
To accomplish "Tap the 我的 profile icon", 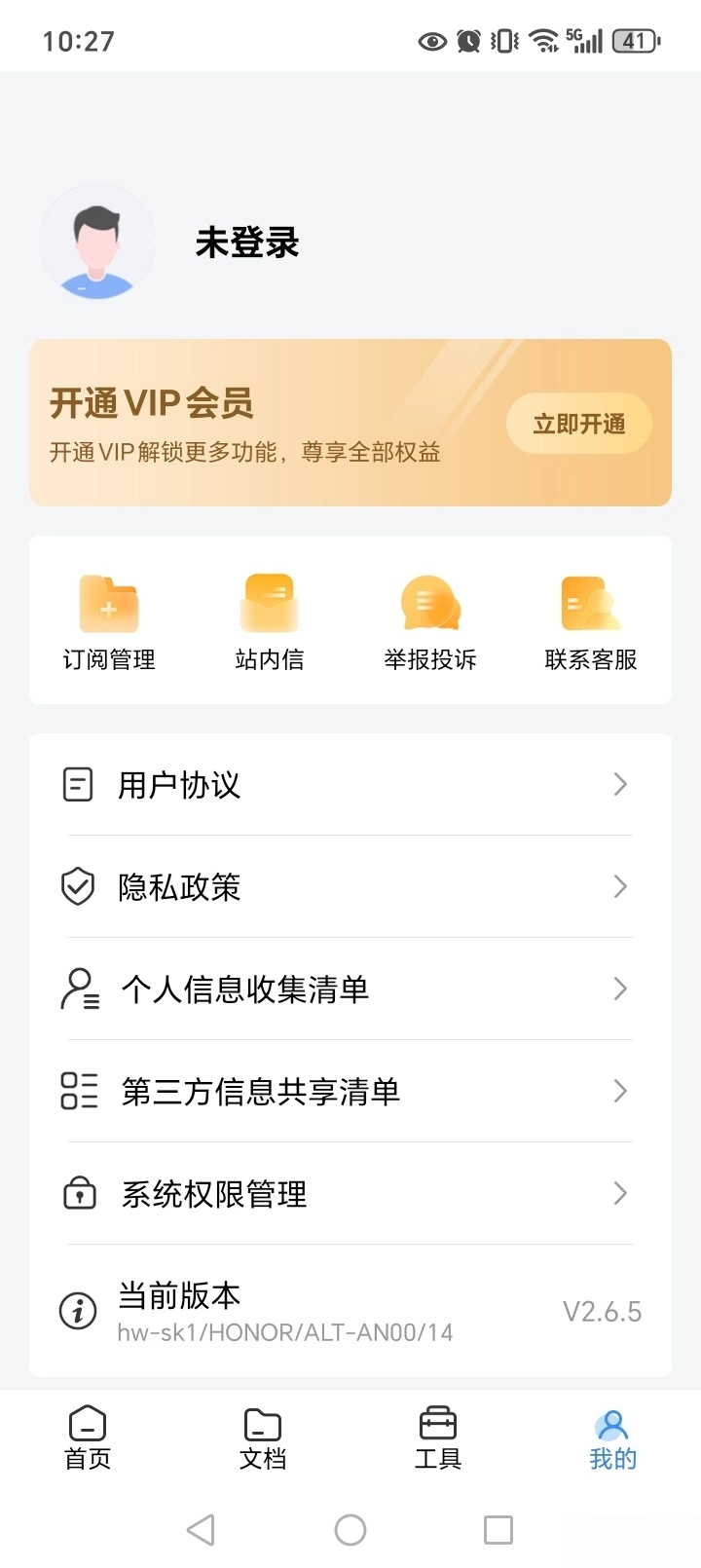I will 613,1425.
